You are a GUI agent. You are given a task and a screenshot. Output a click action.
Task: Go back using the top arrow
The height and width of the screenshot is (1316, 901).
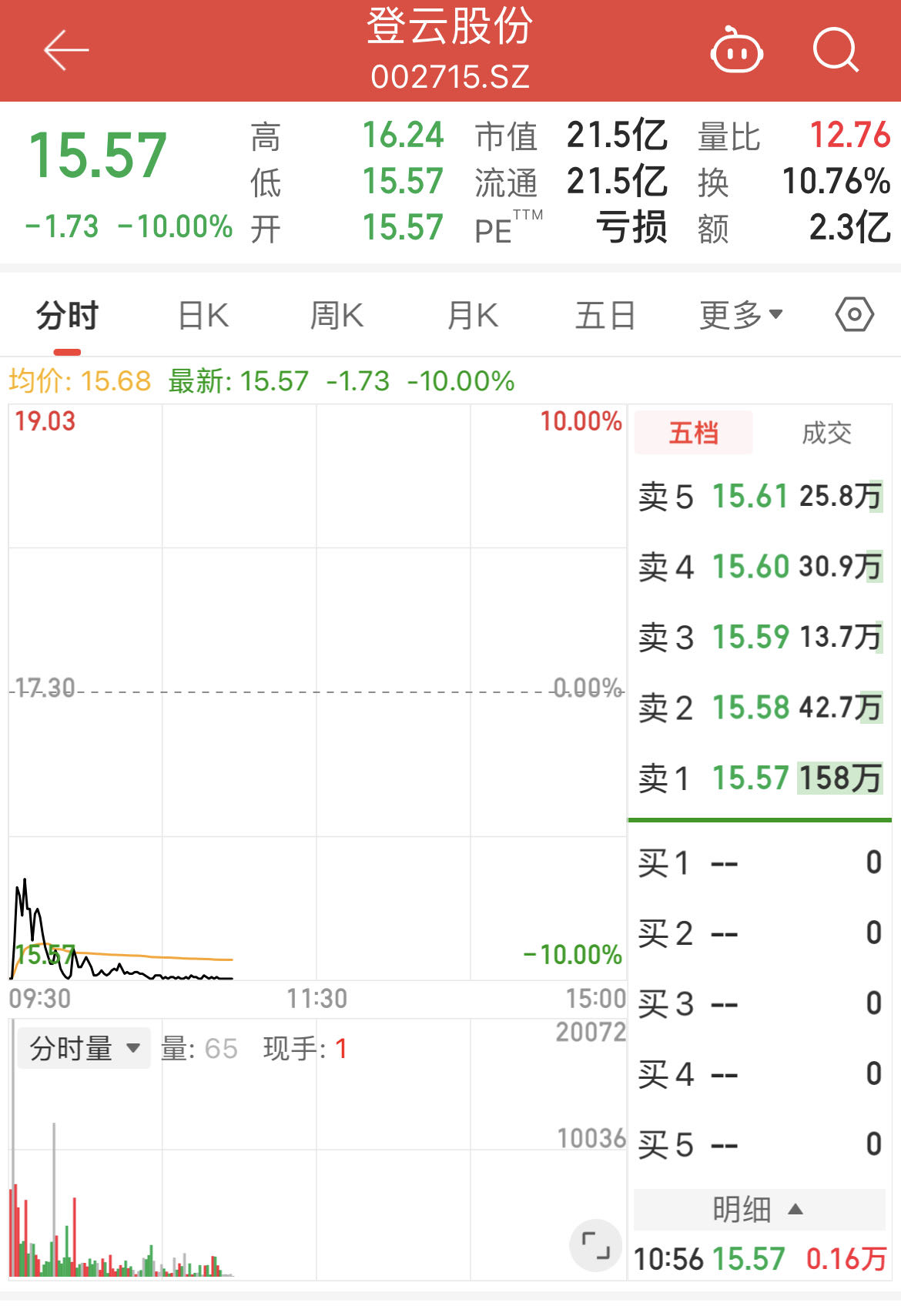pyautogui.click(x=65, y=51)
